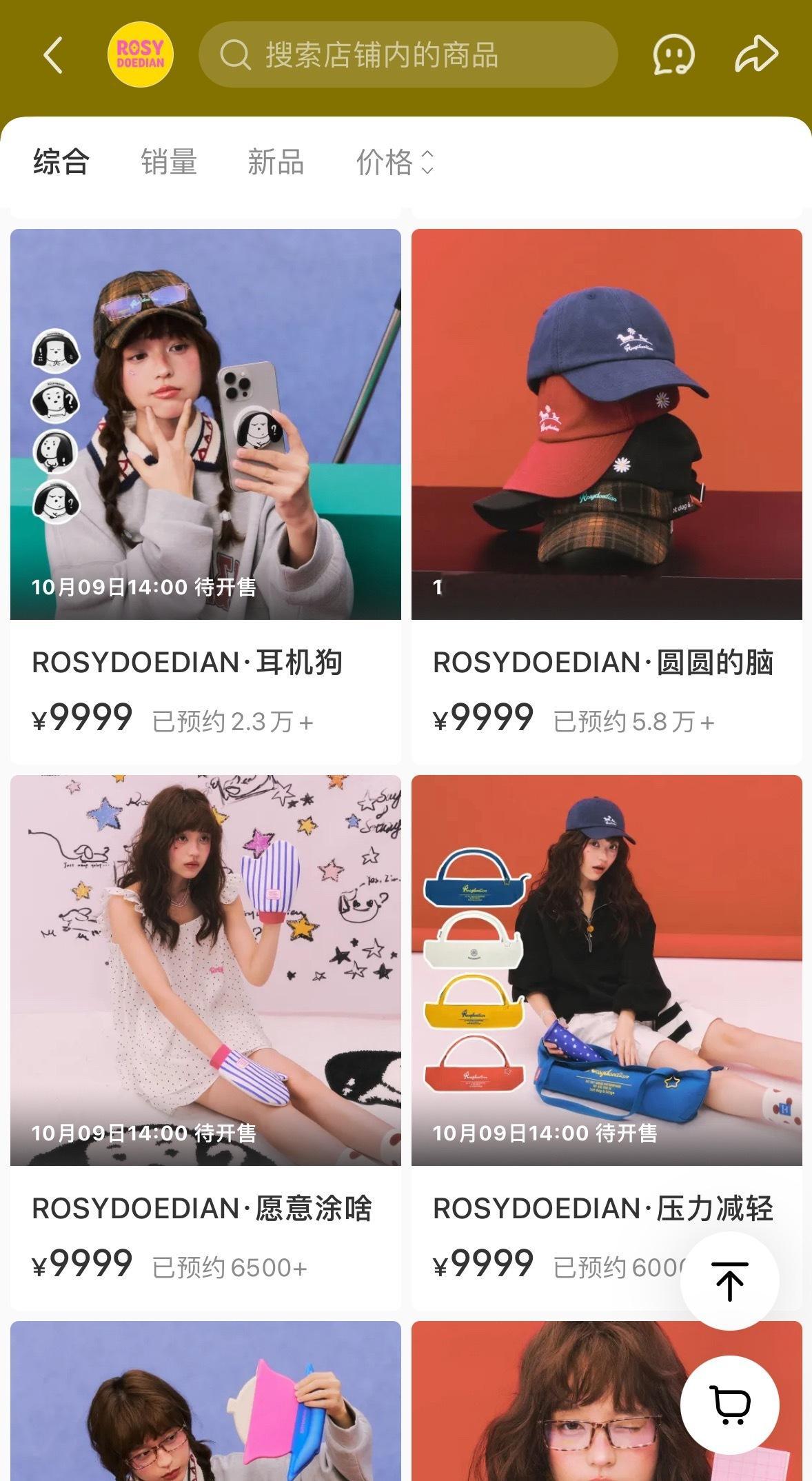The height and width of the screenshot is (1481, 812).
Task: Sort products by 销量
Action: coord(169,163)
